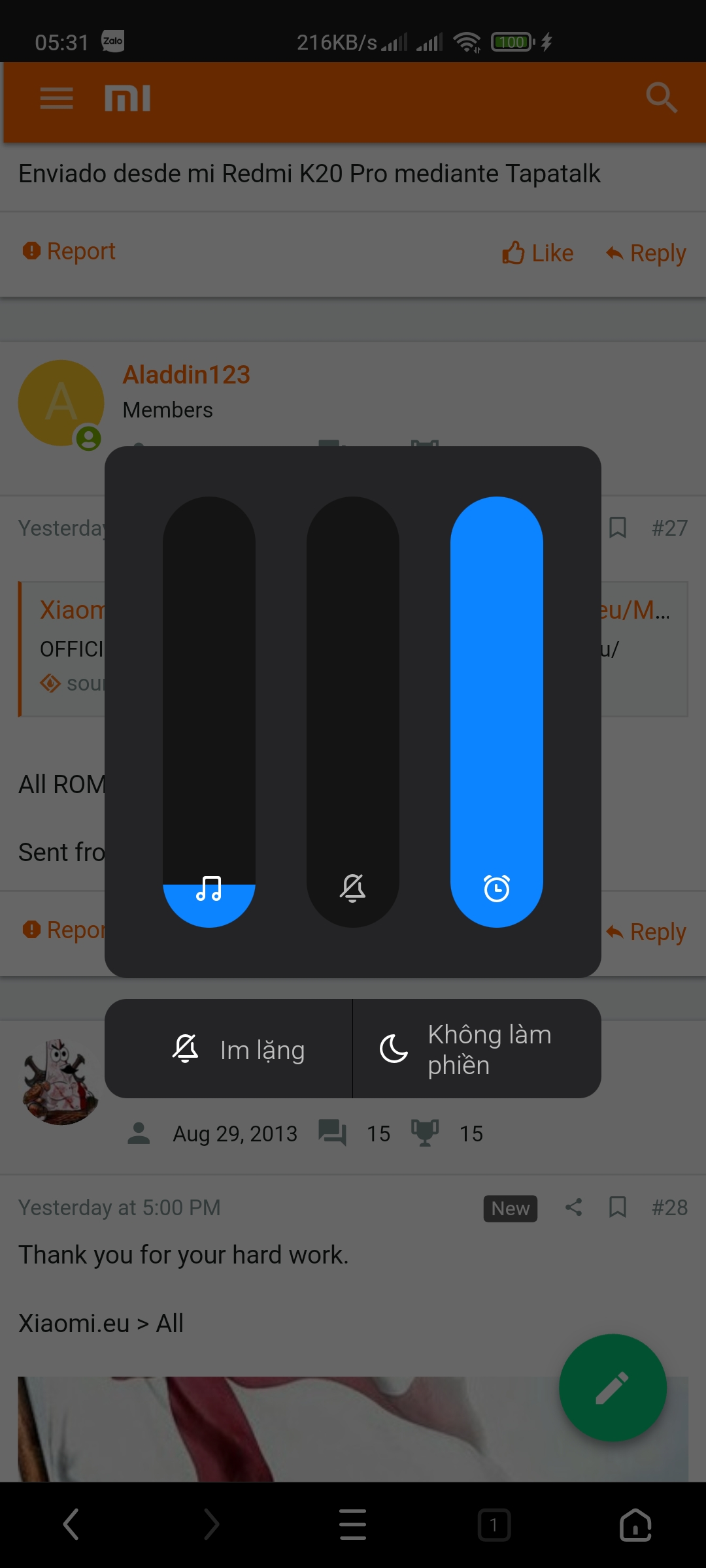Enable Im lặng silent mode
706x1568 pixels.
coord(229,1049)
